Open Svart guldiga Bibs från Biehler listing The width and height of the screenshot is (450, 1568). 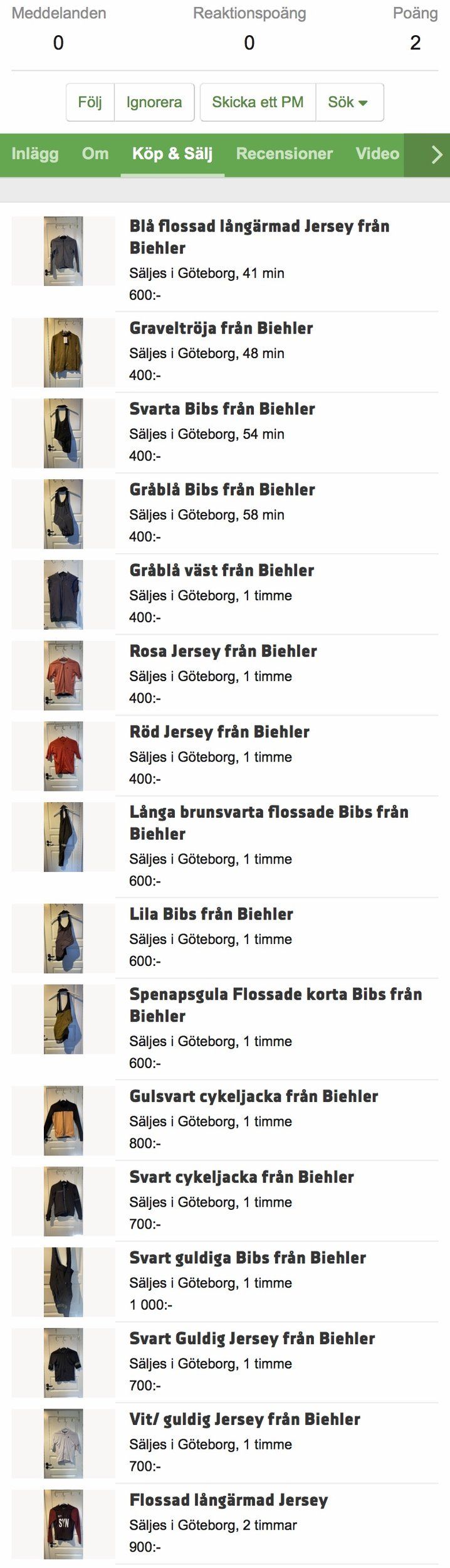(248, 1258)
